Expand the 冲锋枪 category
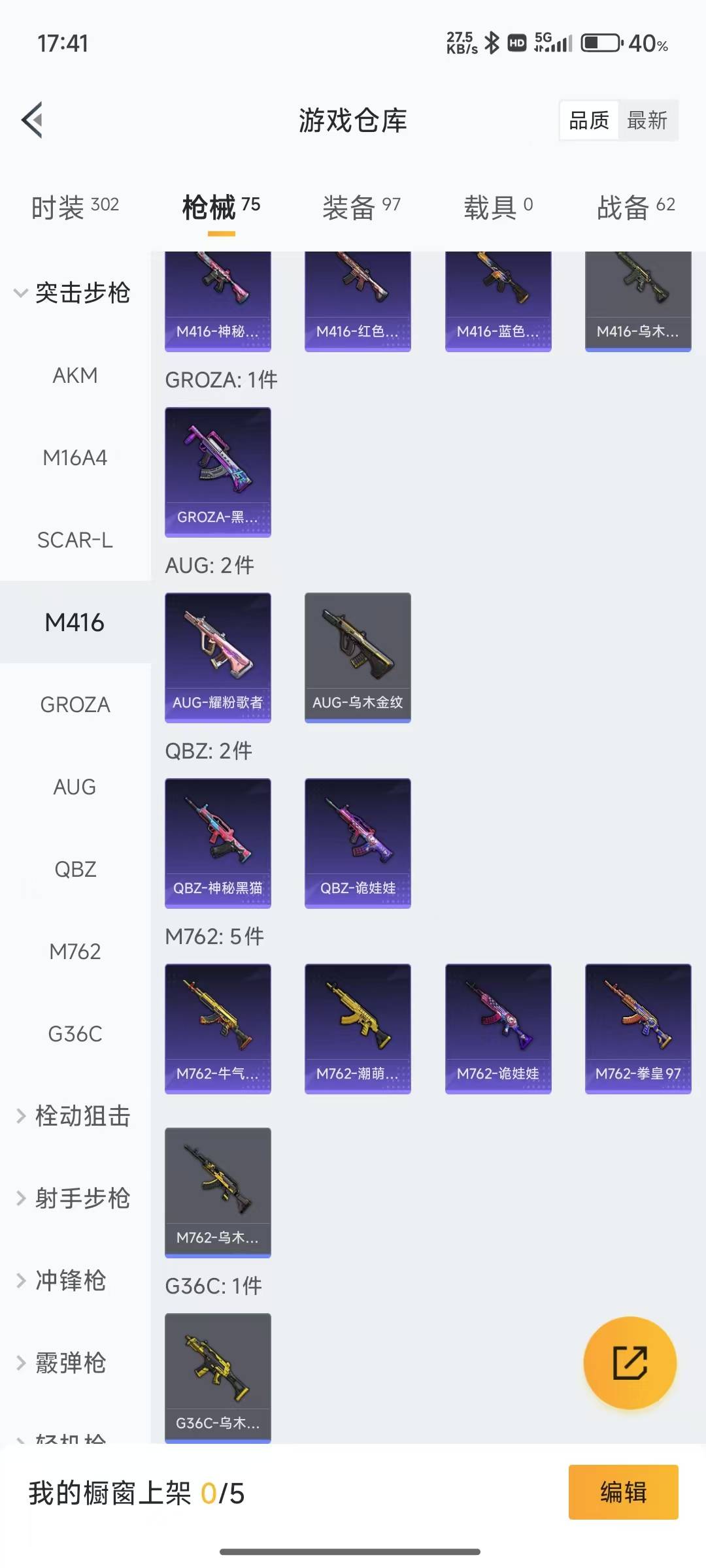The image size is (706, 1568). point(71,1281)
